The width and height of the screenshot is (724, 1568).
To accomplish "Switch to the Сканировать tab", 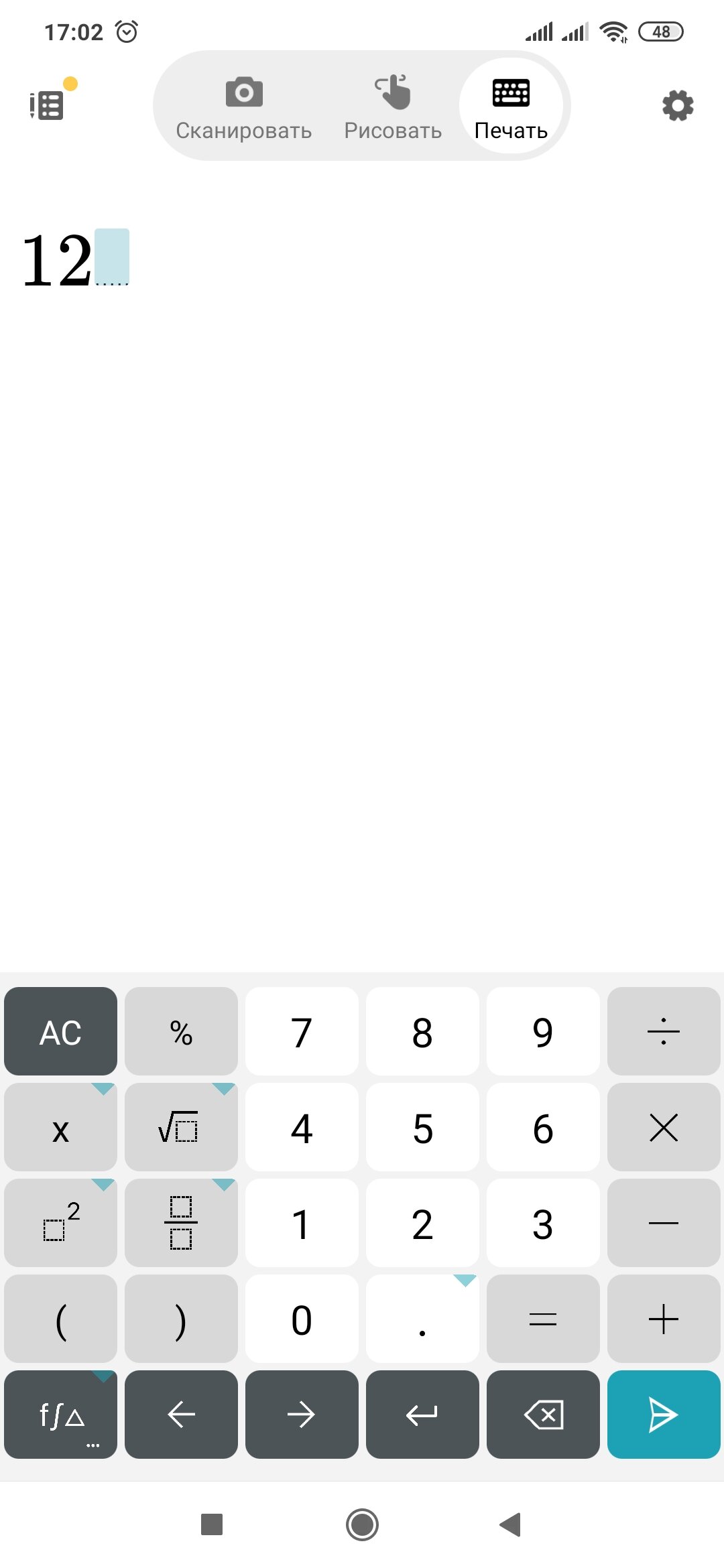I will pyautogui.click(x=244, y=107).
